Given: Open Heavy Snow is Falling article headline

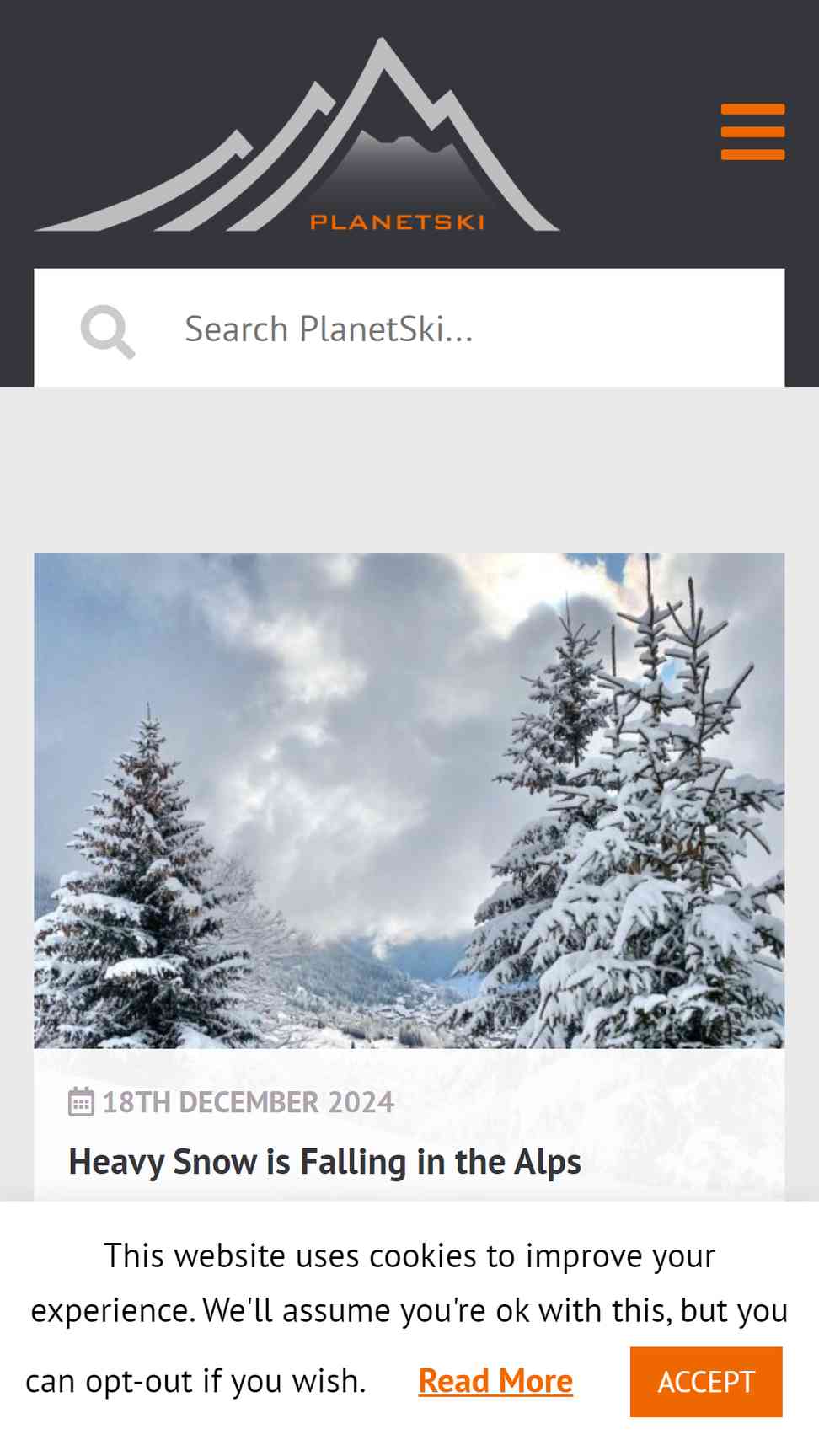Looking at the screenshot, I should click(x=324, y=1162).
